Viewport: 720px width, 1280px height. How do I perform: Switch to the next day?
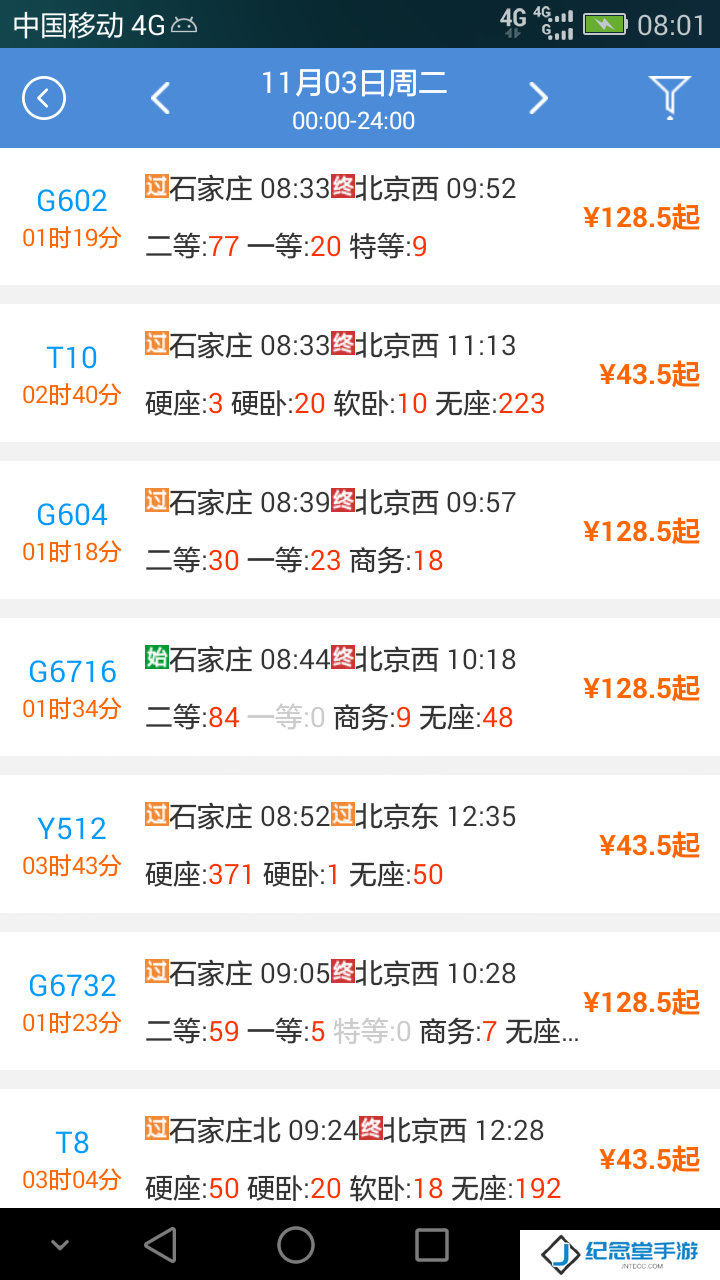tap(539, 98)
